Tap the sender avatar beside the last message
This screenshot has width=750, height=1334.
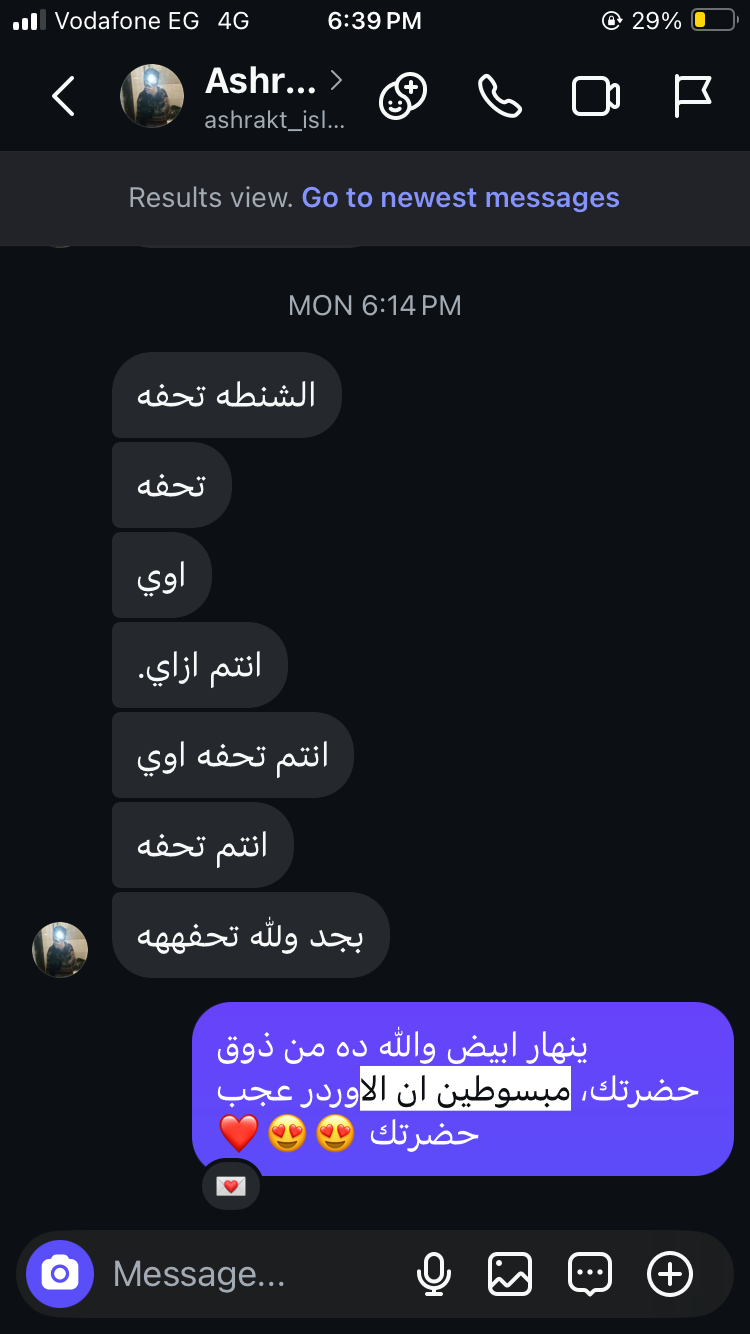60,949
